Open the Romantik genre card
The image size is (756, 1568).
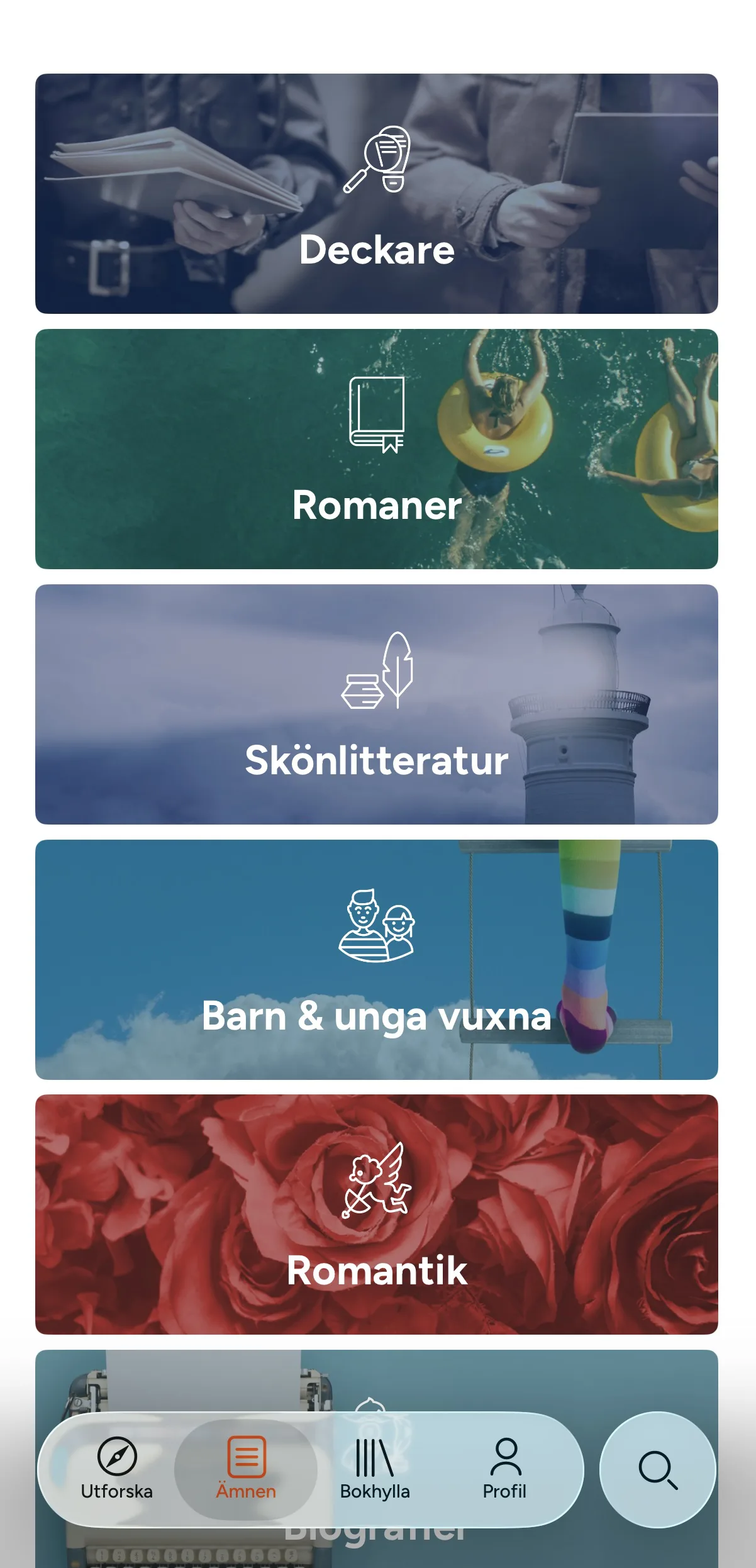pyautogui.click(x=376, y=1214)
